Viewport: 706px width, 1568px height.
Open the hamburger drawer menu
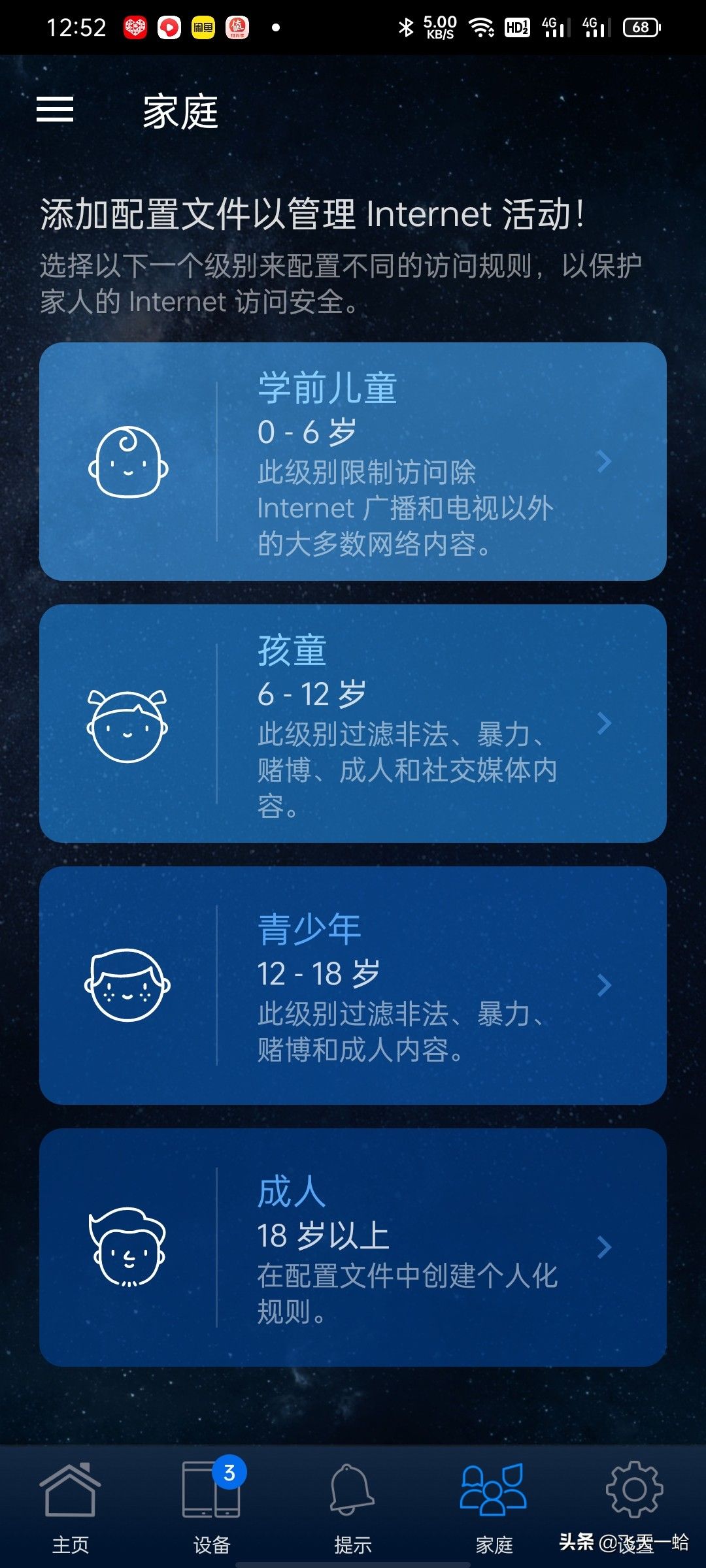coord(55,110)
